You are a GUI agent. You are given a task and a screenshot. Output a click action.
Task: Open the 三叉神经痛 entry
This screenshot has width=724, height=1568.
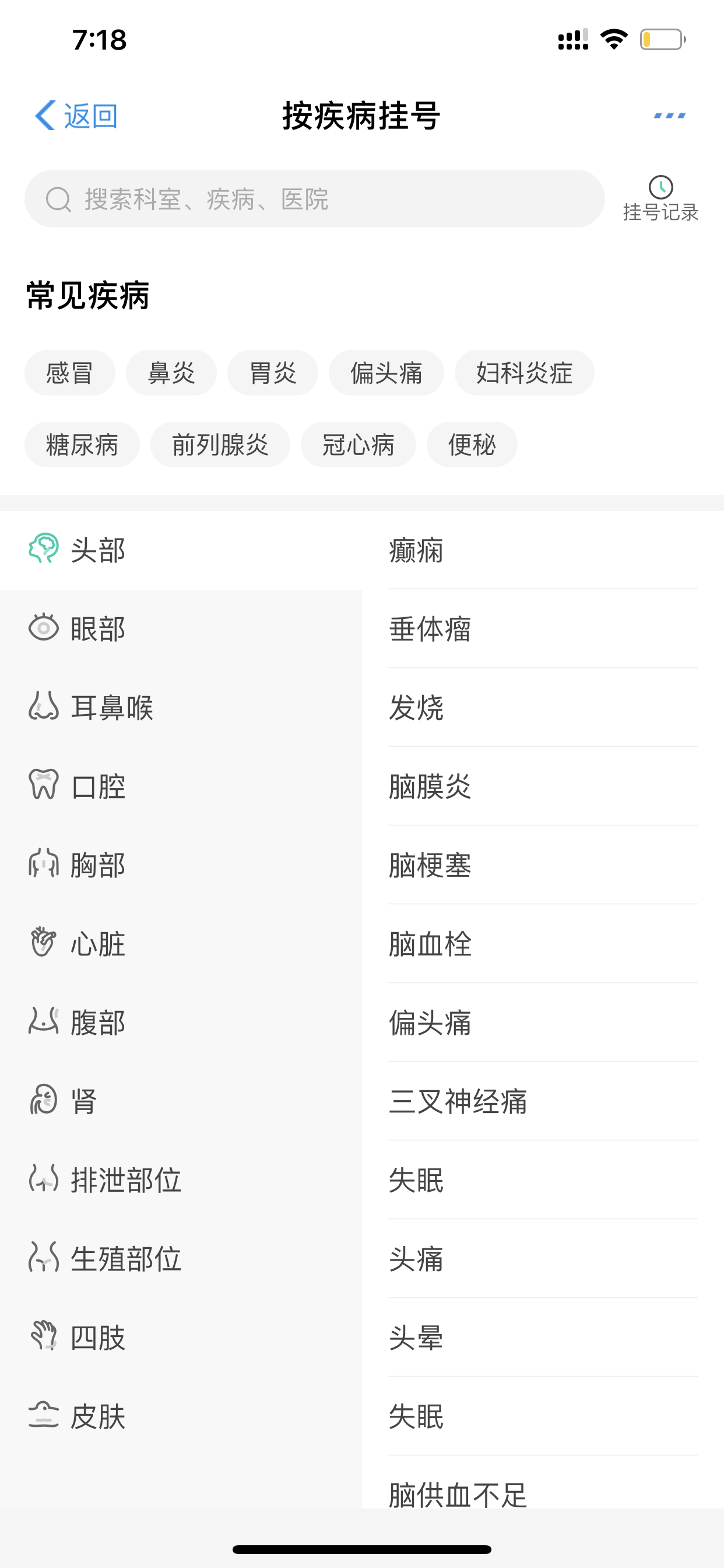click(543, 1101)
